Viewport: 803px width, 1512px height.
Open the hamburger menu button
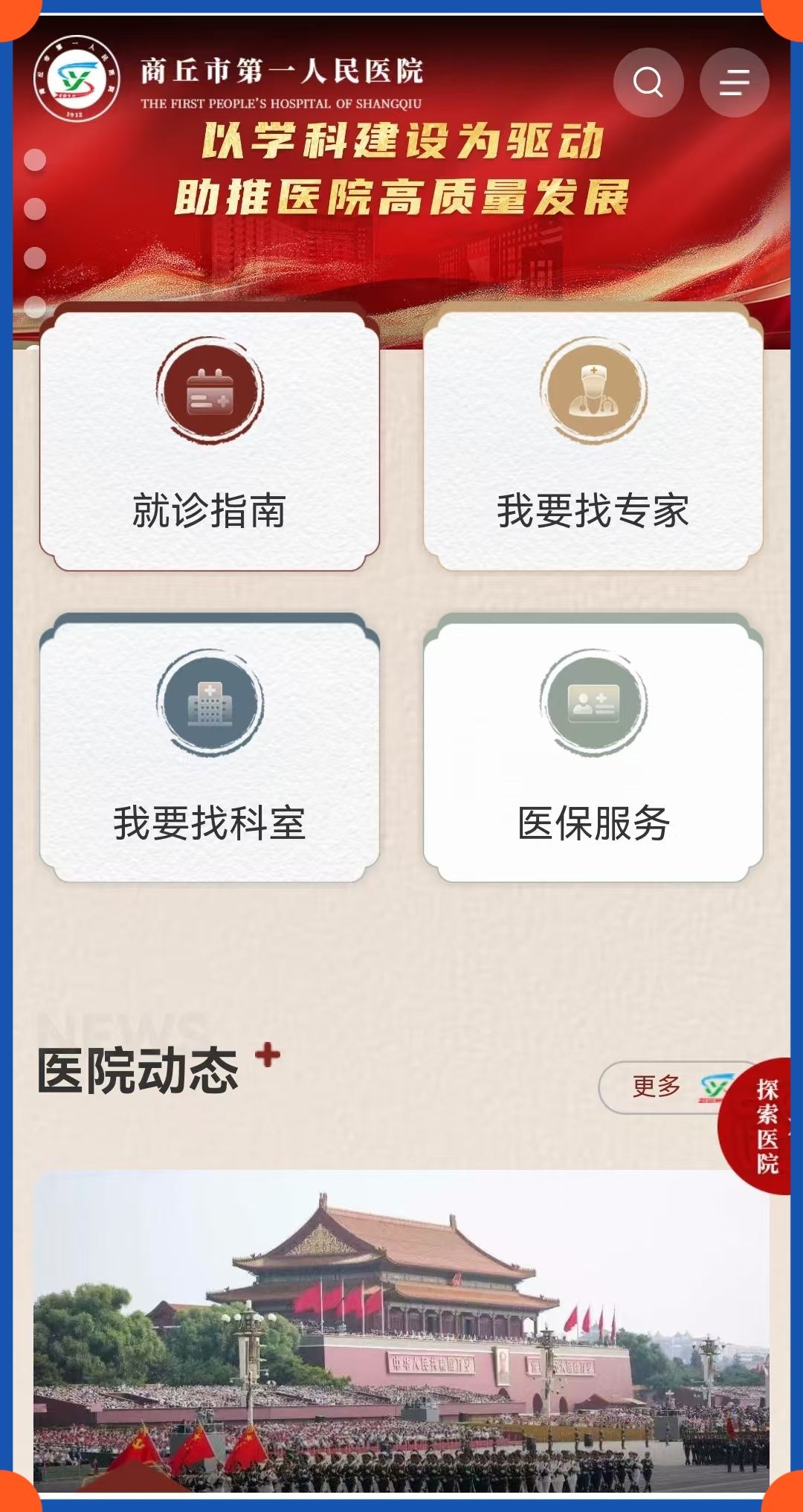point(734,83)
